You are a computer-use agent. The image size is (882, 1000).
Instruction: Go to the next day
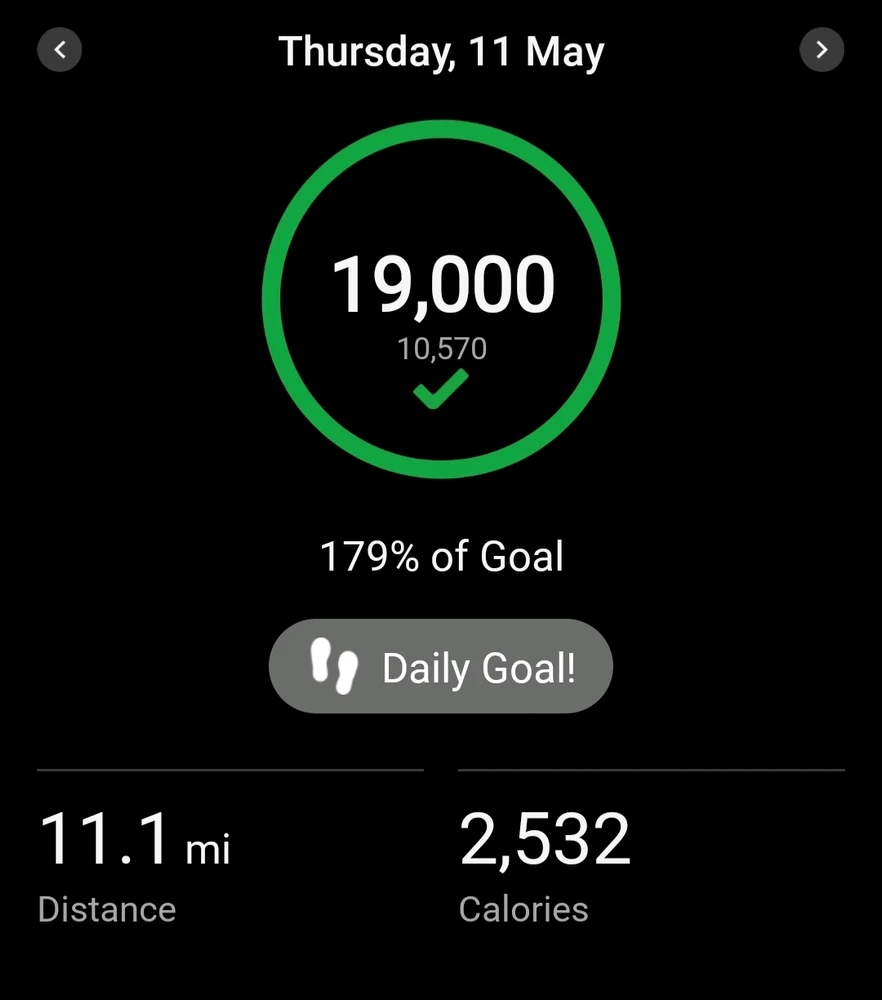(822, 50)
